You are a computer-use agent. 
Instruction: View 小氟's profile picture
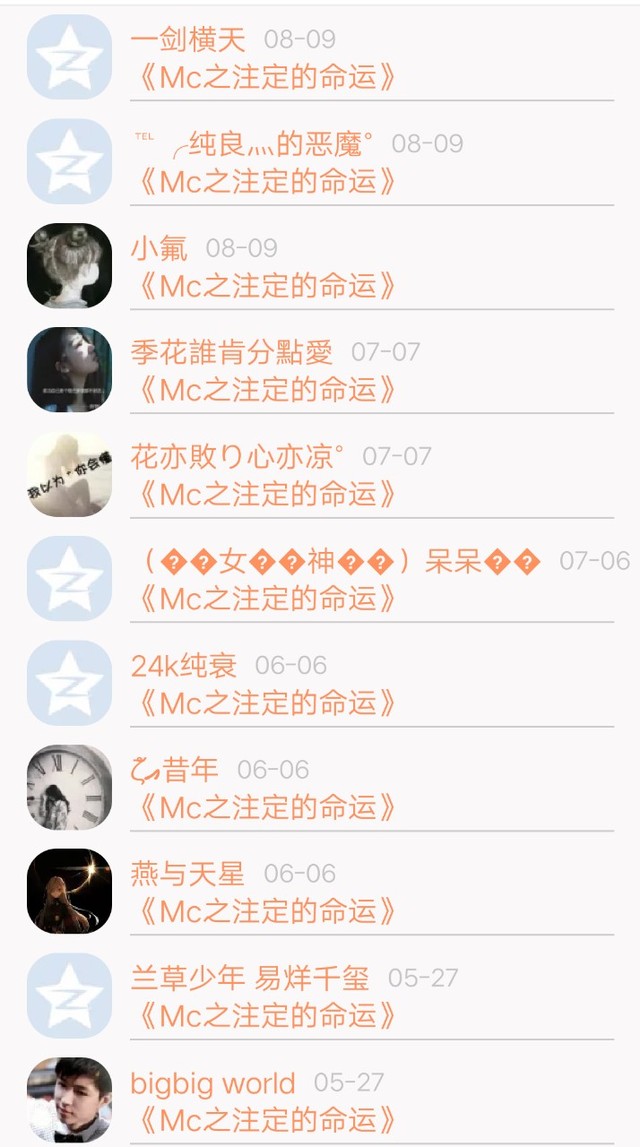pos(69,265)
